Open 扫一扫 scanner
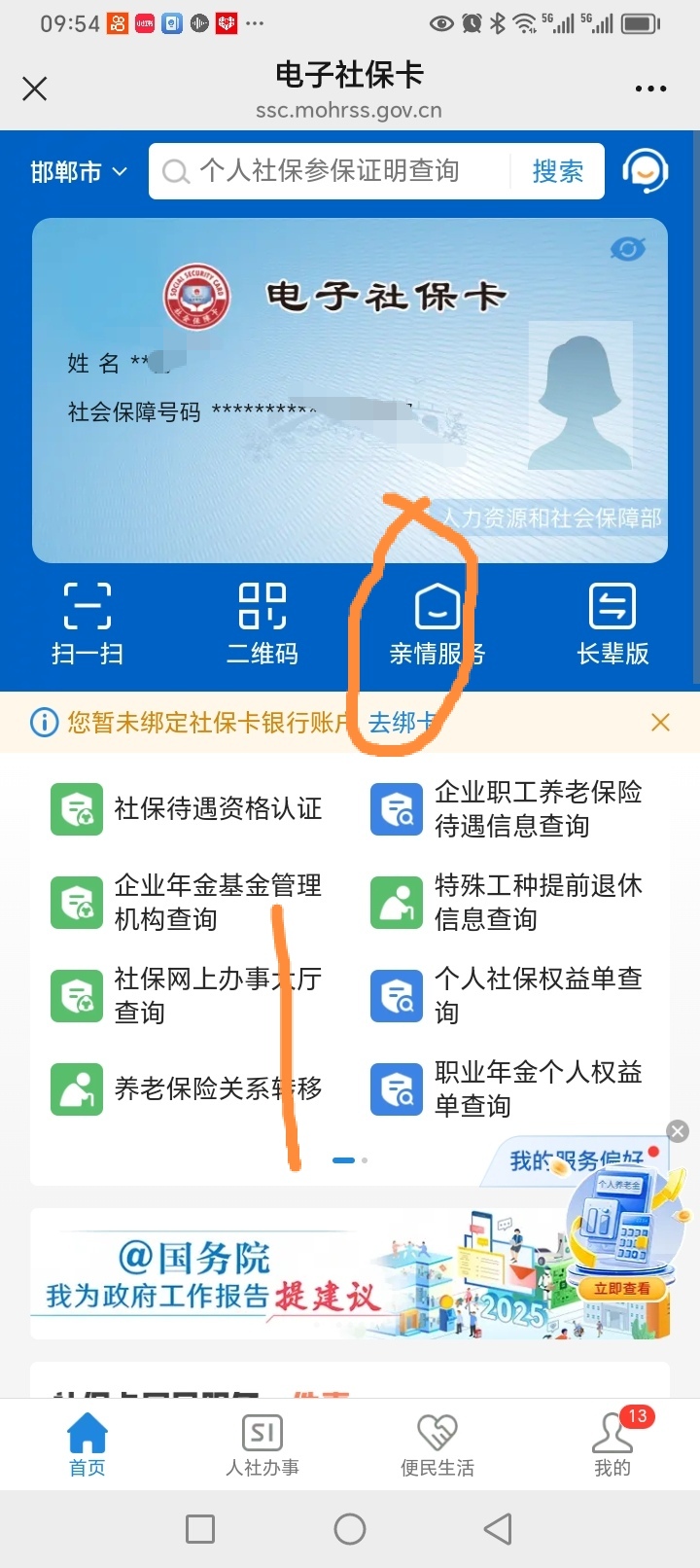The width and height of the screenshot is (700, 1568). click(x=87, y=624)
